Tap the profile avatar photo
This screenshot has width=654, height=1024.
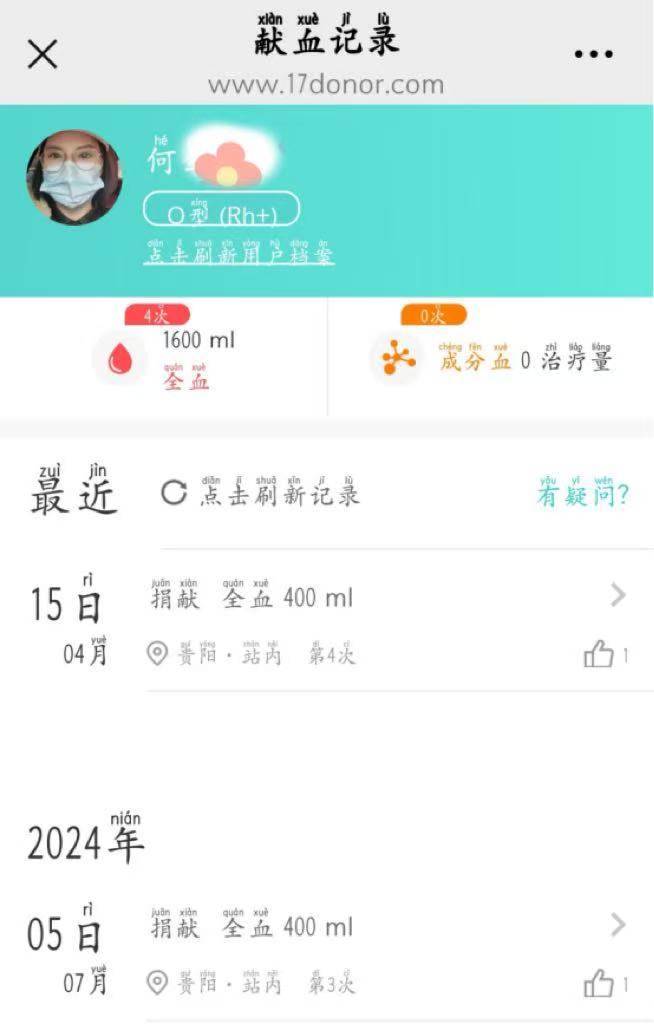(x=74, y=177)
